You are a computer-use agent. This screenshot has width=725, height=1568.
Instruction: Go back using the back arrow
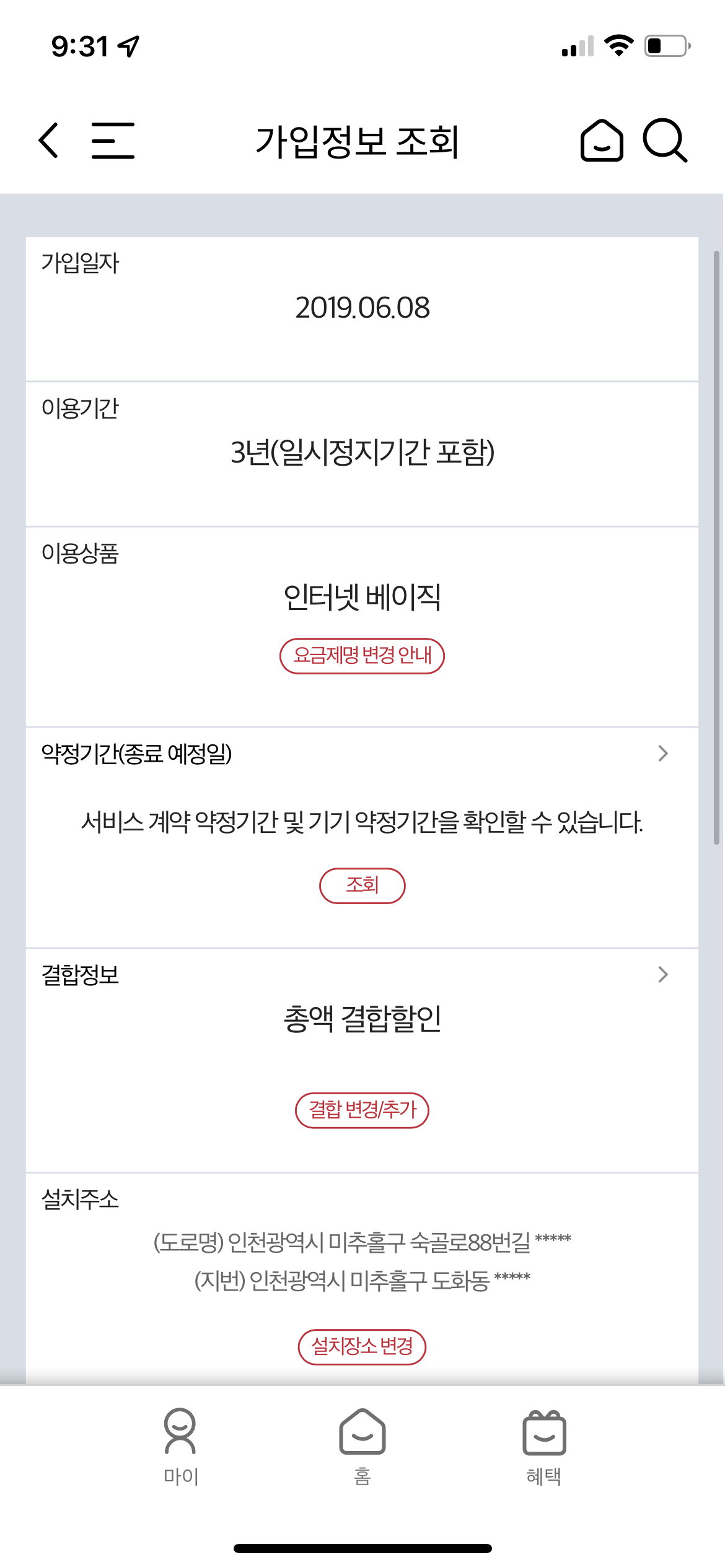(48, 141)
